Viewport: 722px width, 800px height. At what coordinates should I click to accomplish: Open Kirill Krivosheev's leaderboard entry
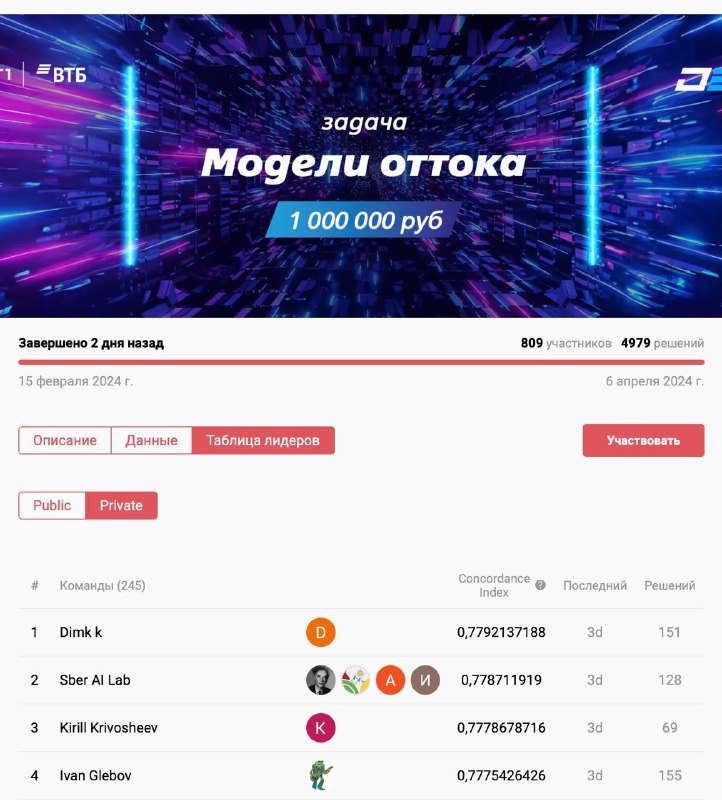coord(108,728)
